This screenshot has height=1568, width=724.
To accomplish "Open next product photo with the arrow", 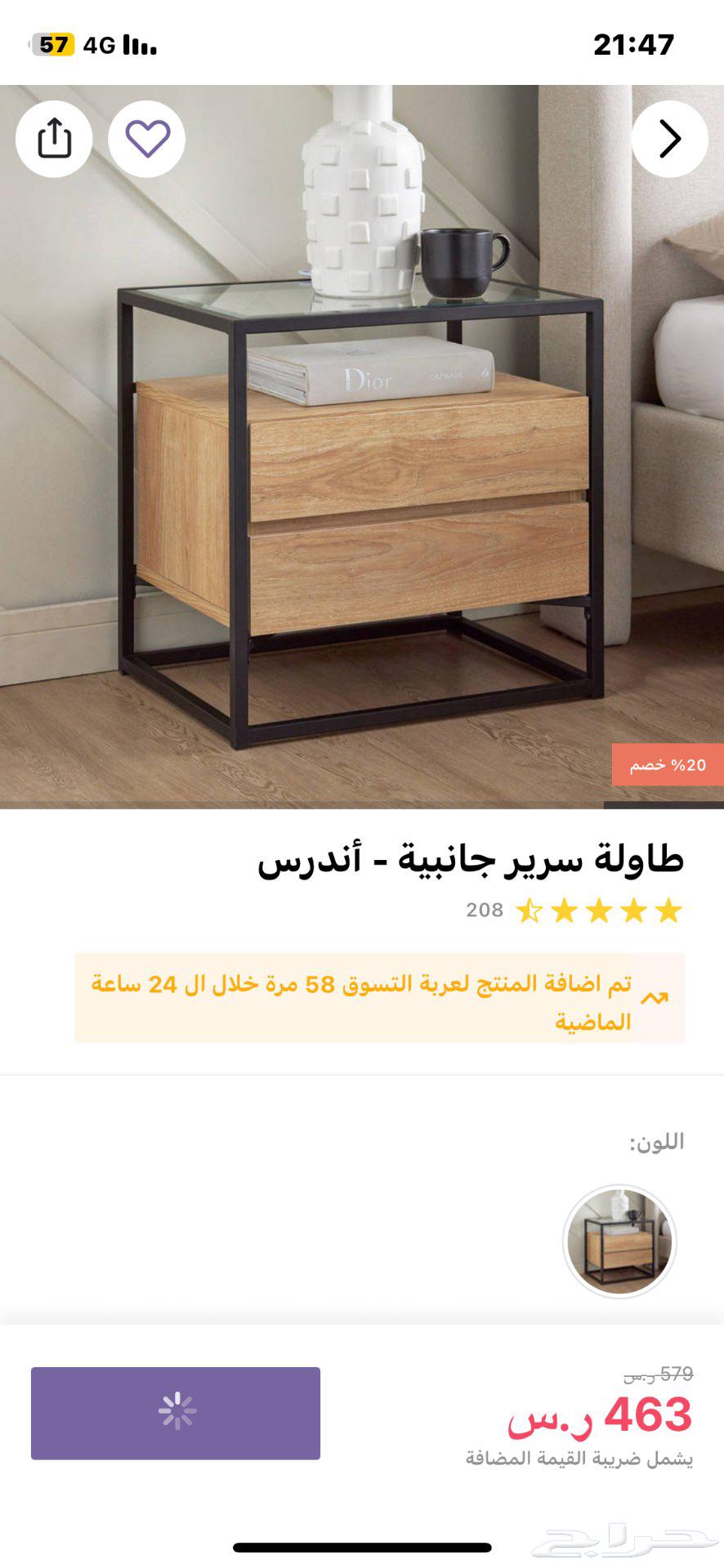I will [672, 139].
